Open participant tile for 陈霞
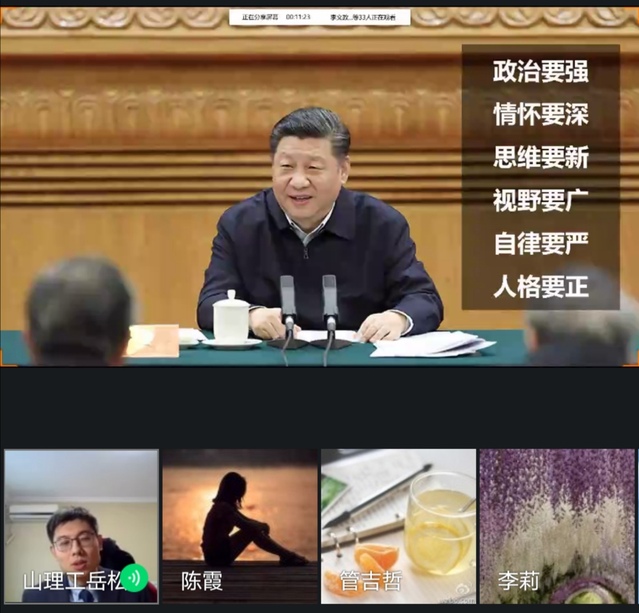The height and width of the screenshot is (613, 639). (240, 526)
